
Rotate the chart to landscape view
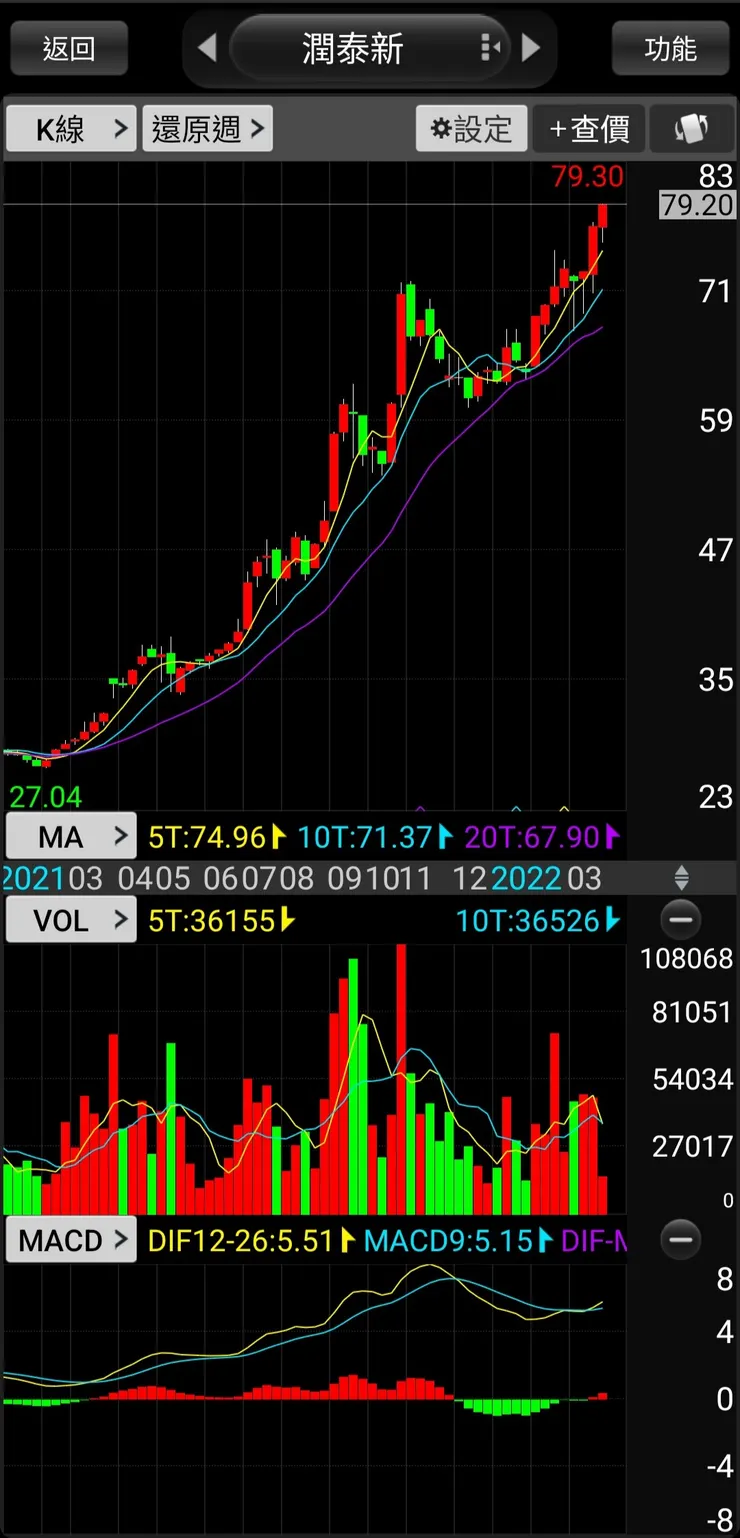click(691, 129)
